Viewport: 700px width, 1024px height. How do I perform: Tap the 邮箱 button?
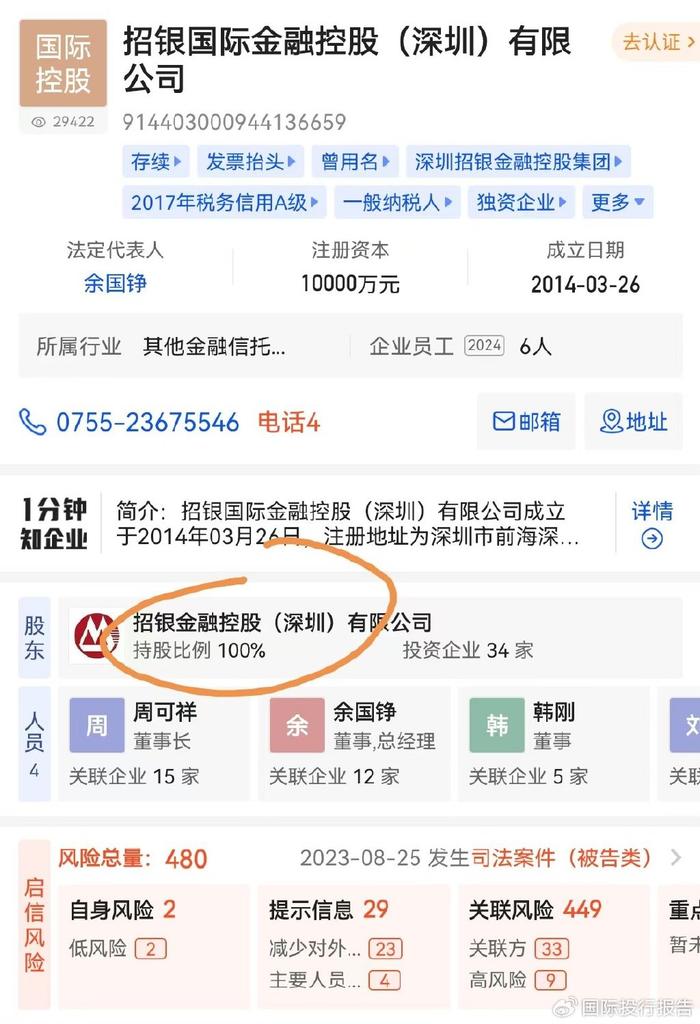pyautogui.click(x=527, y=422)
